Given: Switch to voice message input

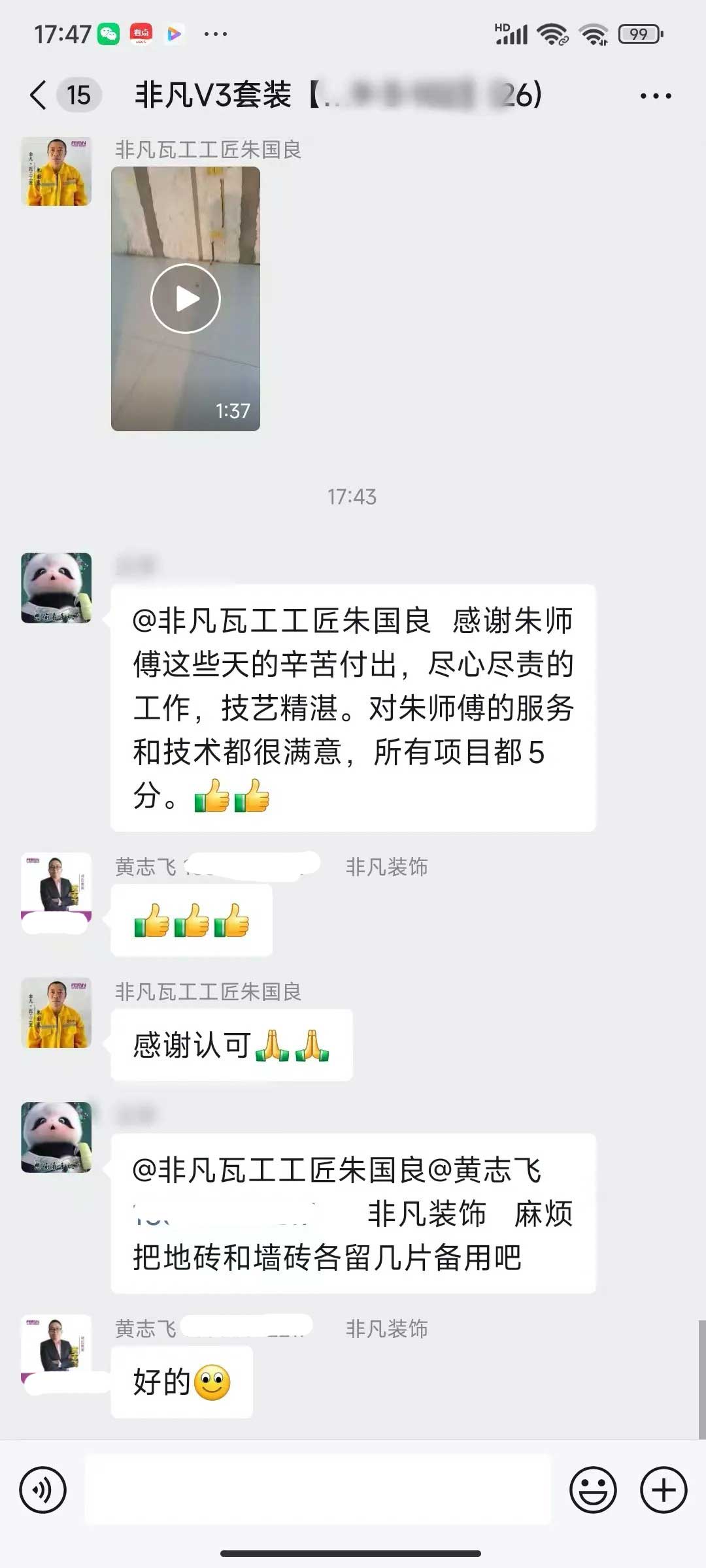Looking at the screenshot, I should (43, 1490).
